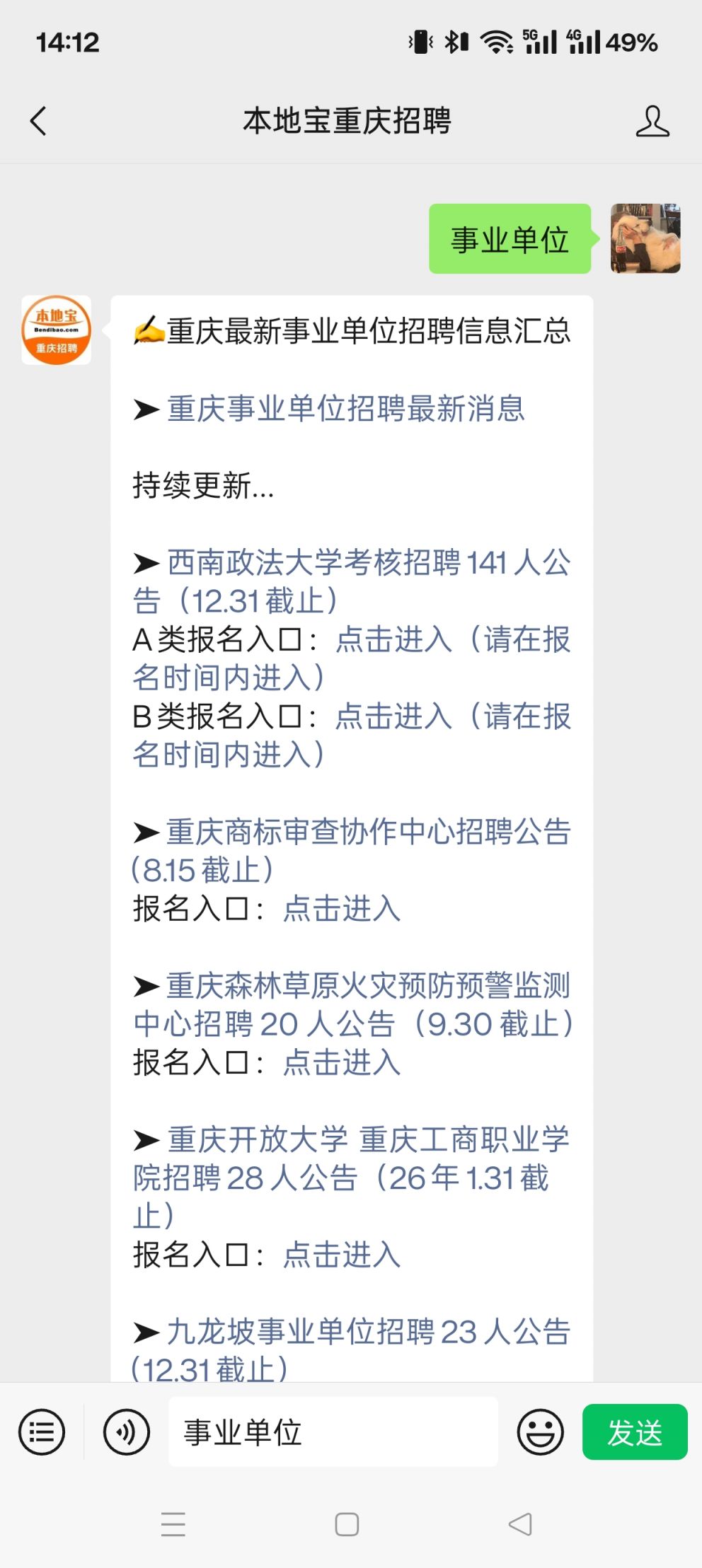Tap the system back navigation button
Image resolution: width=702 pixels, height=1568 pixels.
tap(520, 1524)
